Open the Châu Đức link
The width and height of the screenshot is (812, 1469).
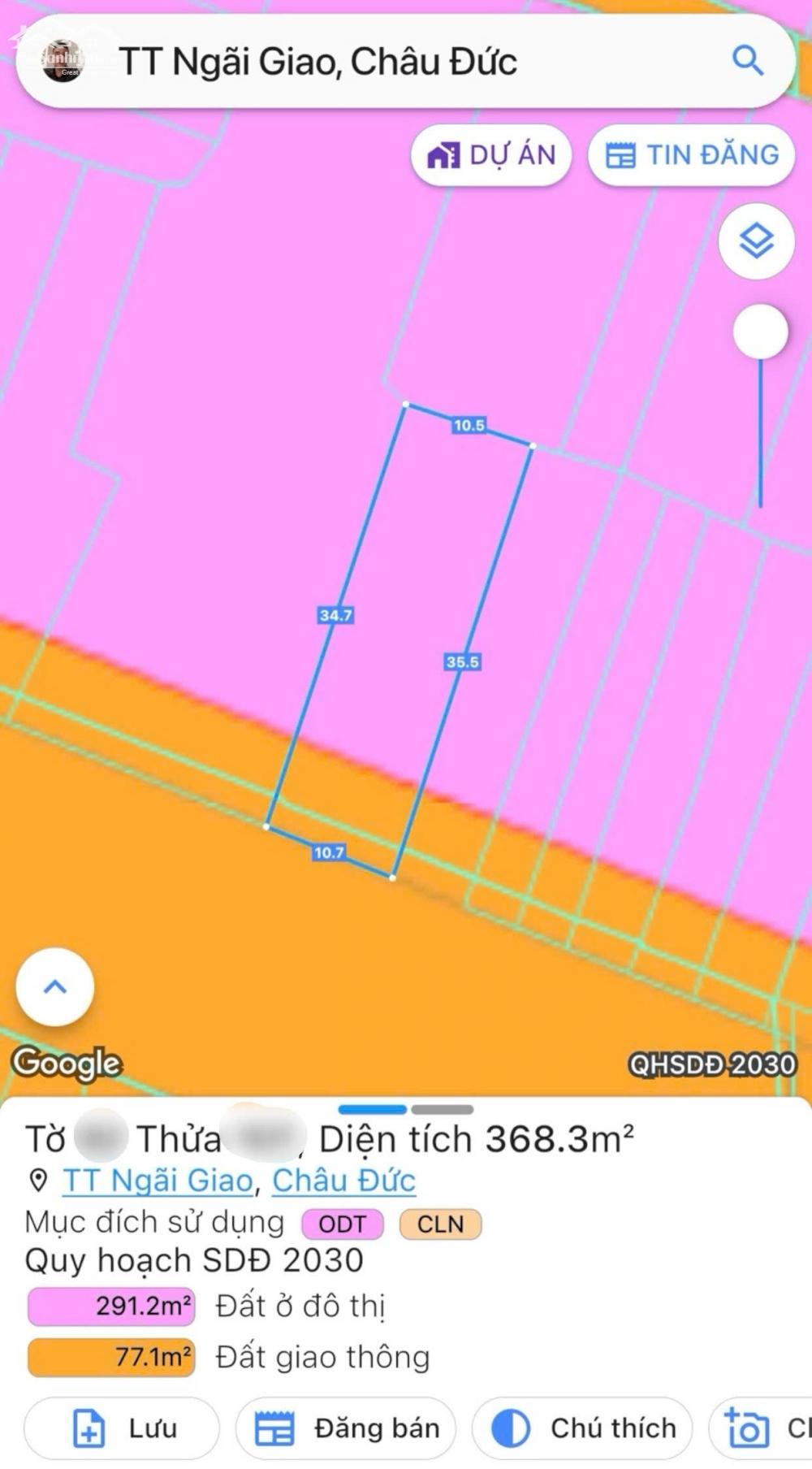343,1180
